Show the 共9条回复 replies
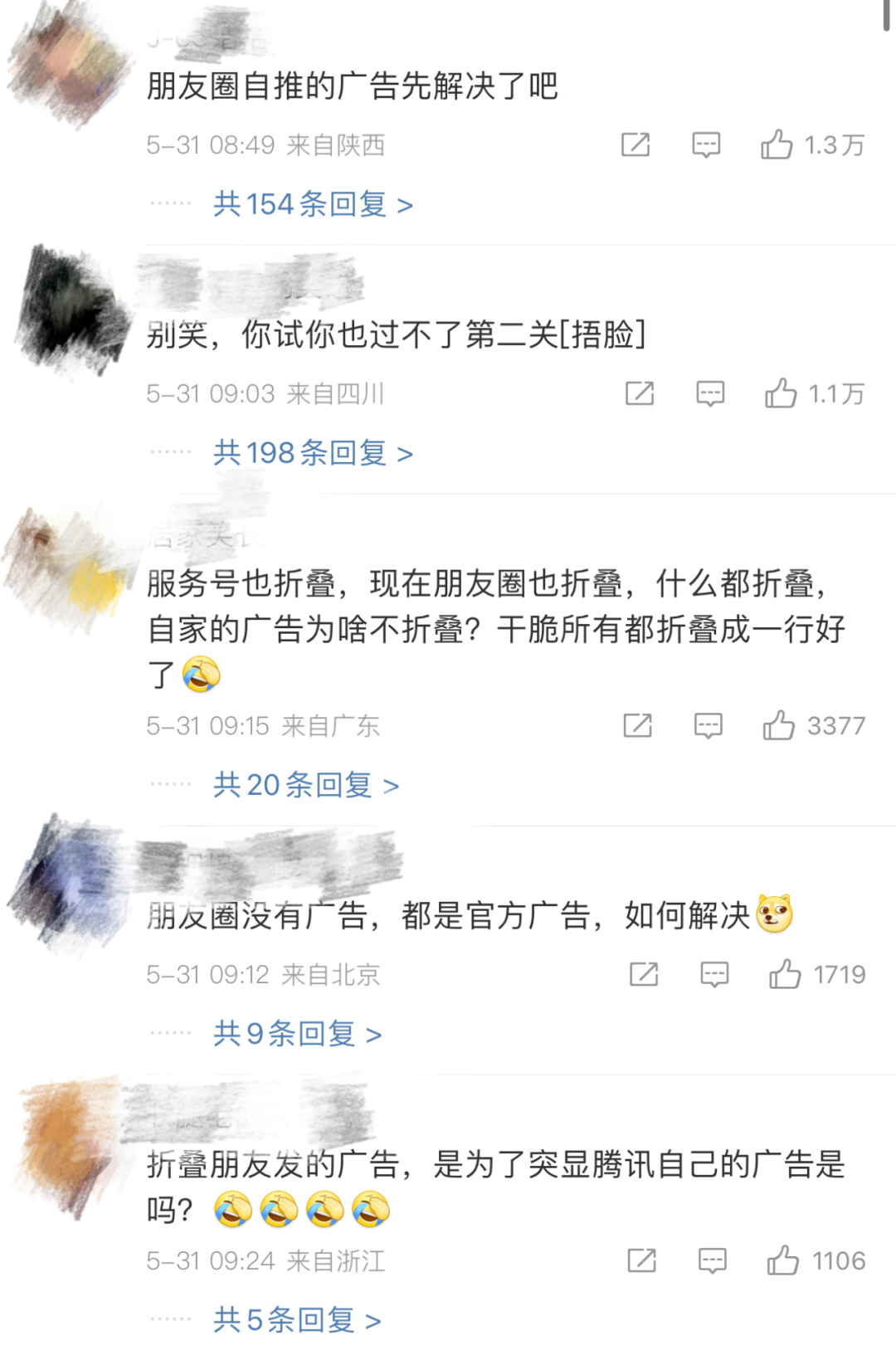The width and height of the screenshot is (896, 1355). click(297, 1034)
